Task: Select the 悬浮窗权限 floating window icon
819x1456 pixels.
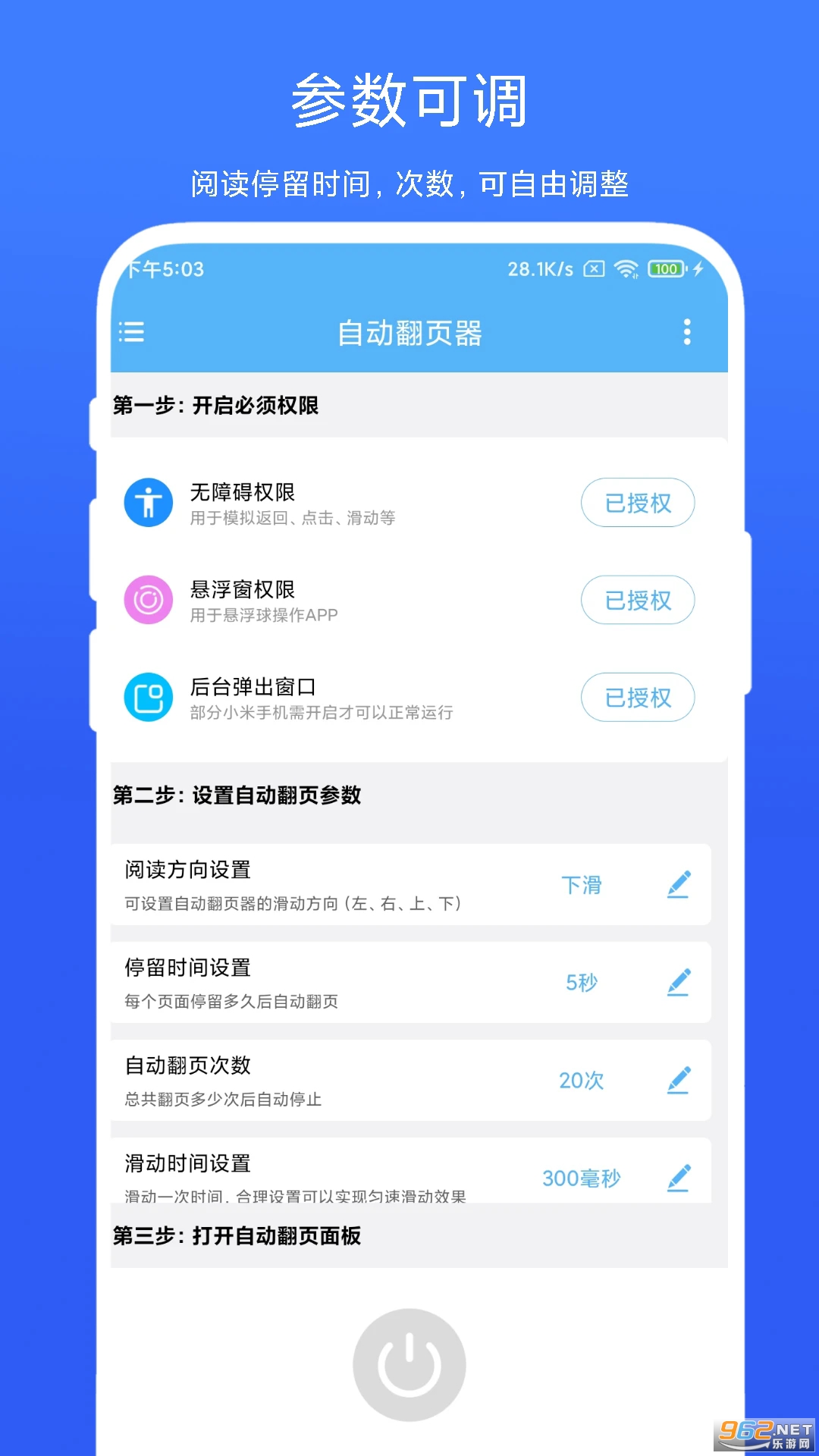Action: point(148,599)
